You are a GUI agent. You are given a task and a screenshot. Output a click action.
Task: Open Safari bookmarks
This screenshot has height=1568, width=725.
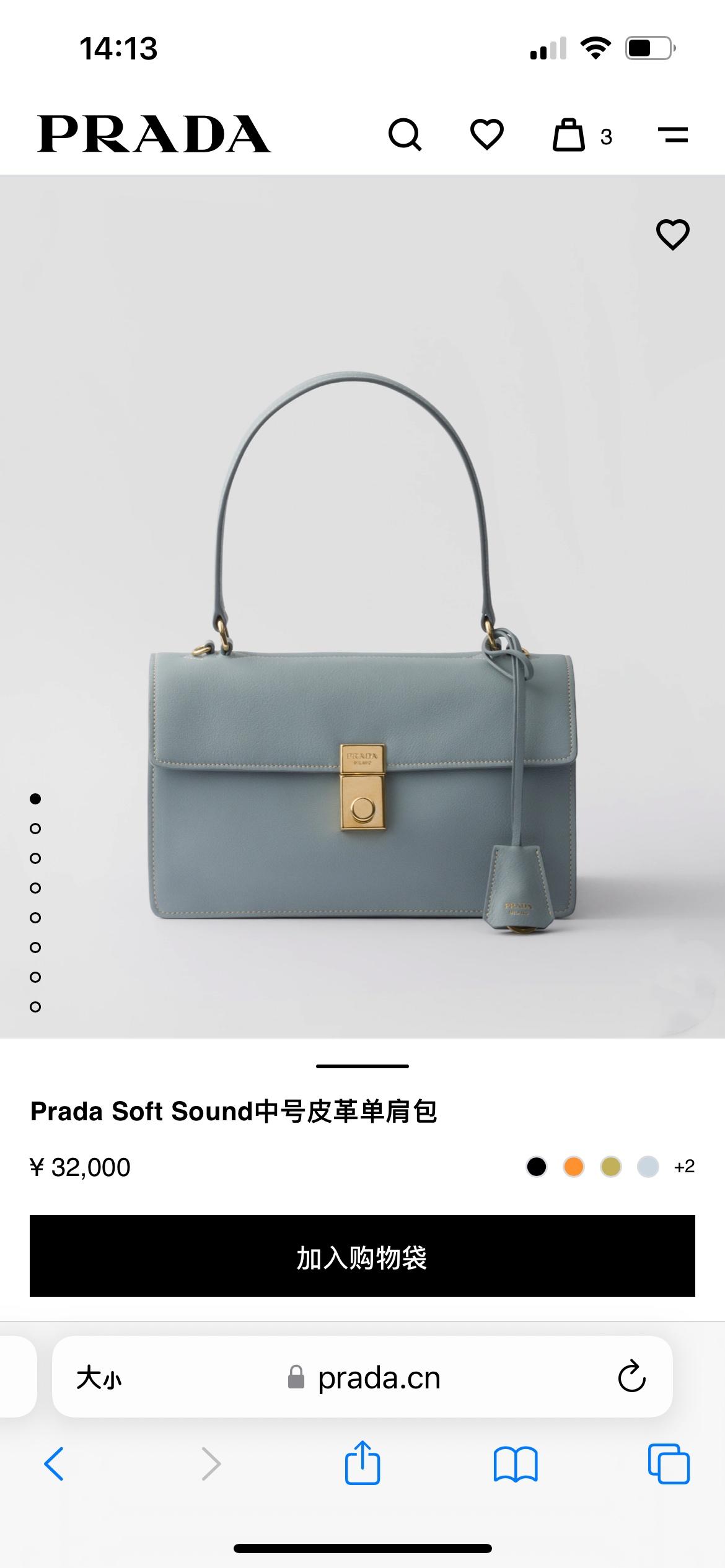click(x=516, y=1464)
